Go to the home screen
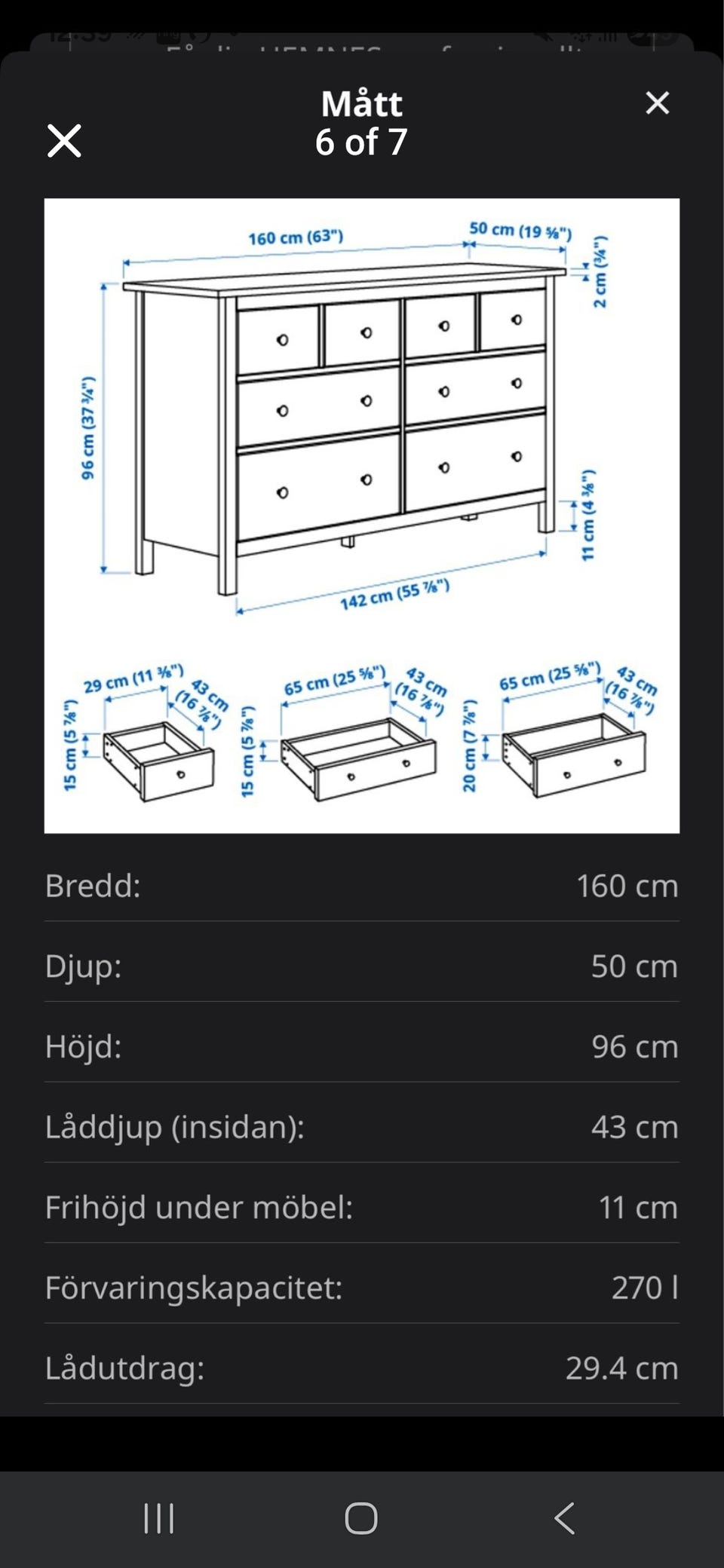 [x=361, y=1518]
